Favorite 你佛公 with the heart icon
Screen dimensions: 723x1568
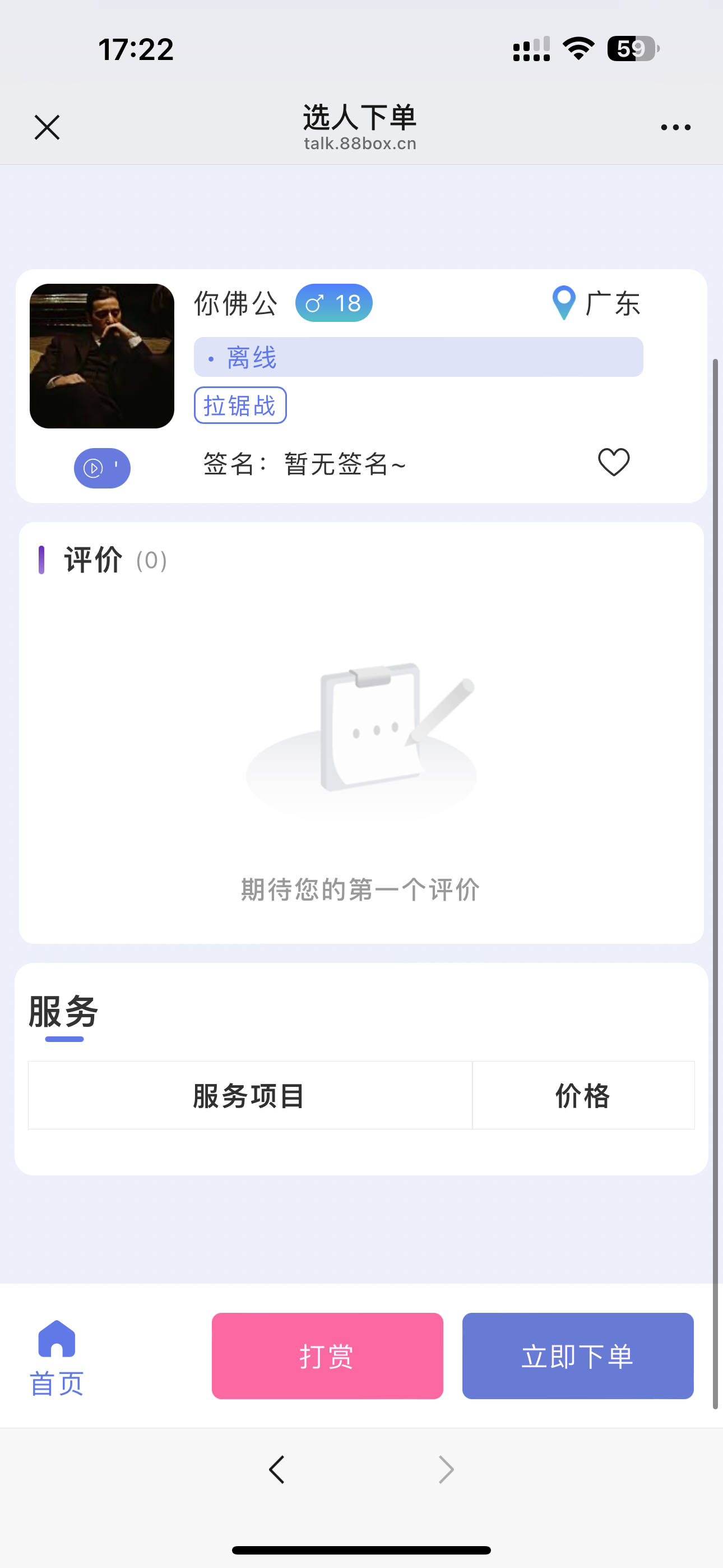click(x=614, y=462)
